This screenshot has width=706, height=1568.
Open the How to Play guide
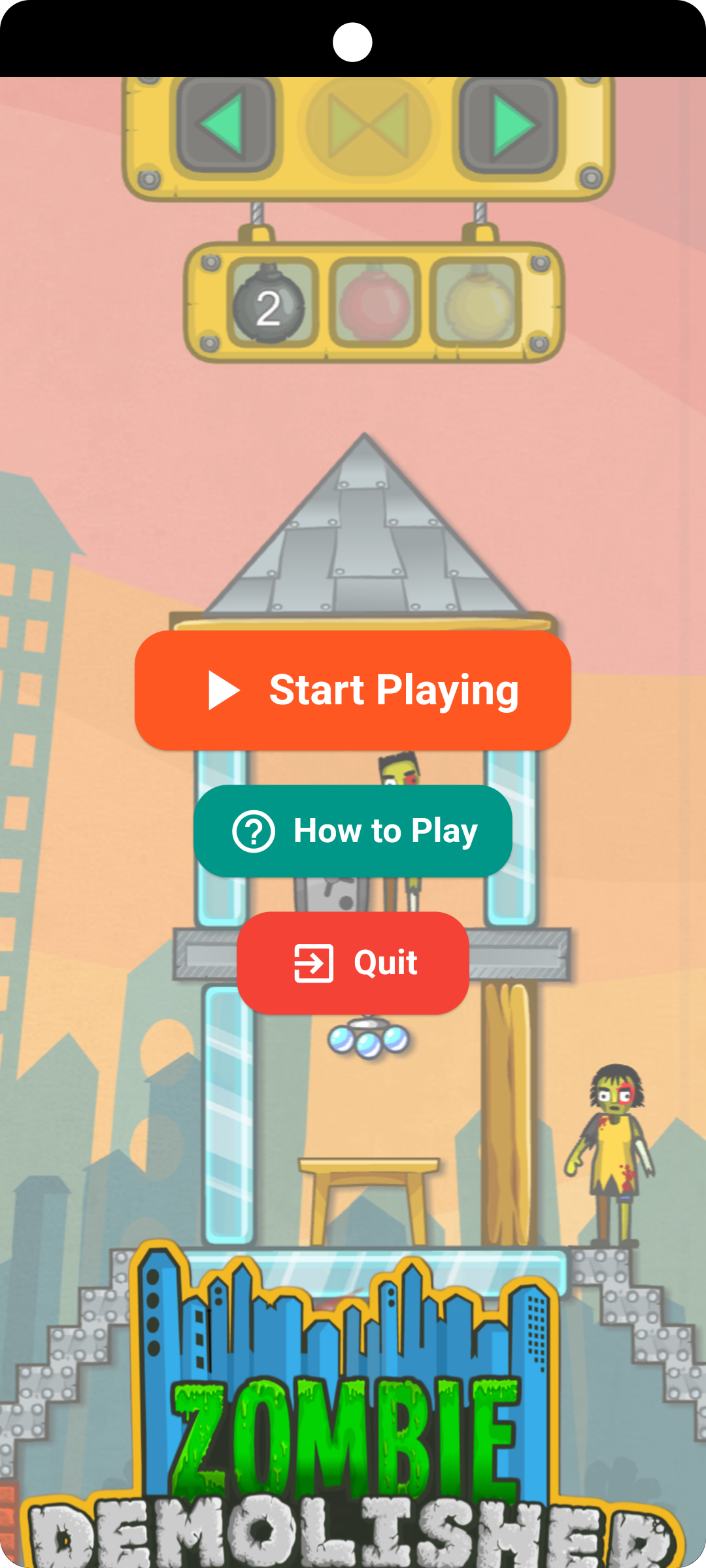(353, 831)
